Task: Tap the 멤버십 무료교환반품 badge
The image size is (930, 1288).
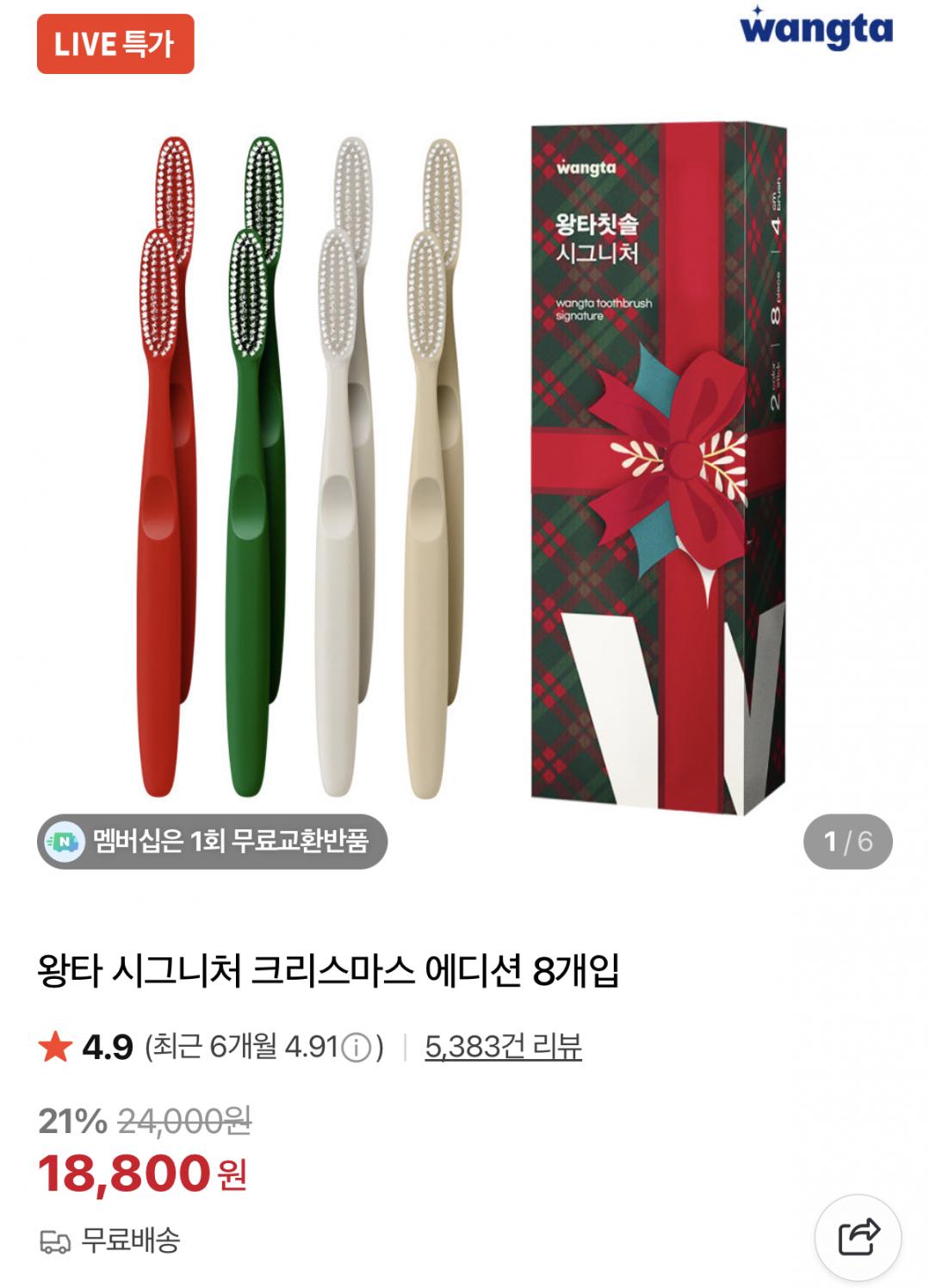Action: (212, 841)
